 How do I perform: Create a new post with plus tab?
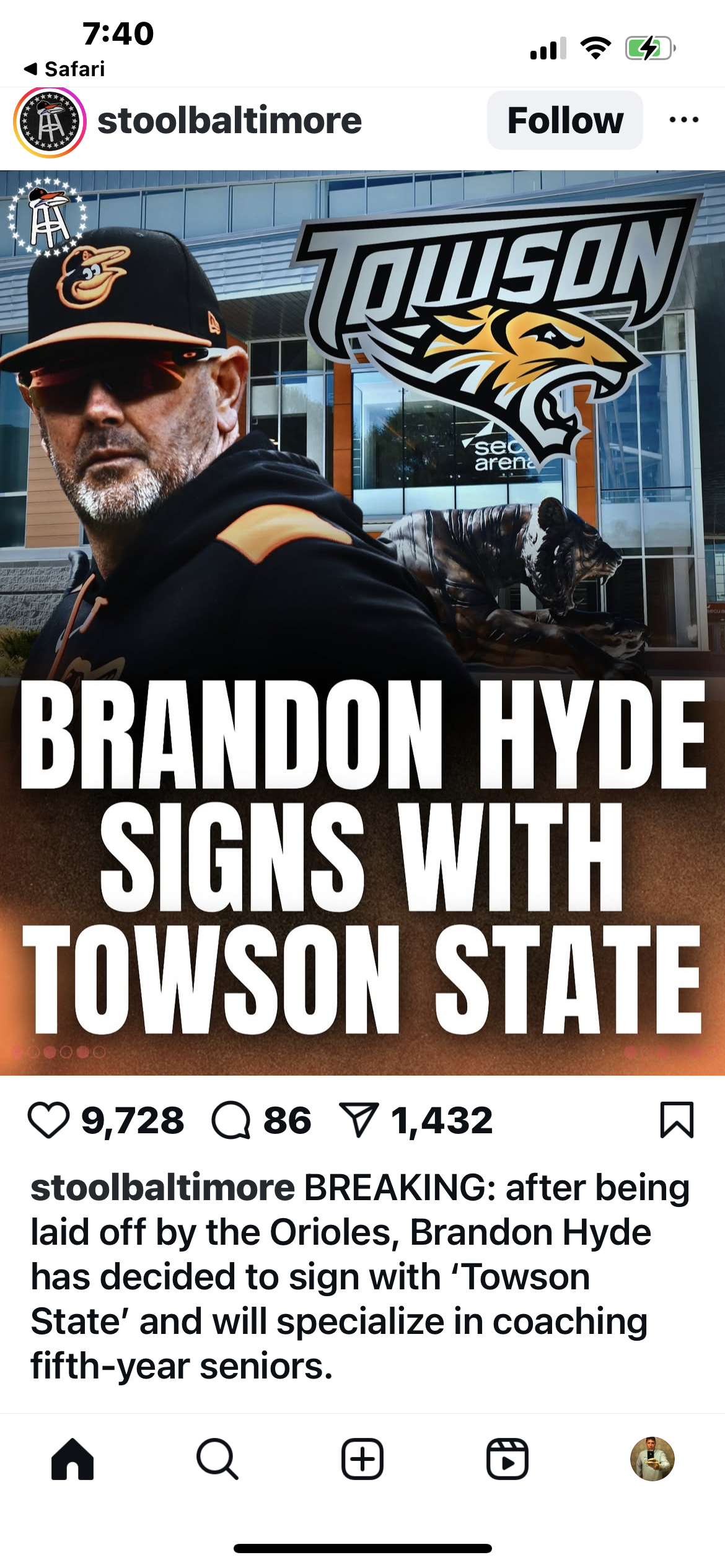pyautogui.click(x=362, y=1459)
